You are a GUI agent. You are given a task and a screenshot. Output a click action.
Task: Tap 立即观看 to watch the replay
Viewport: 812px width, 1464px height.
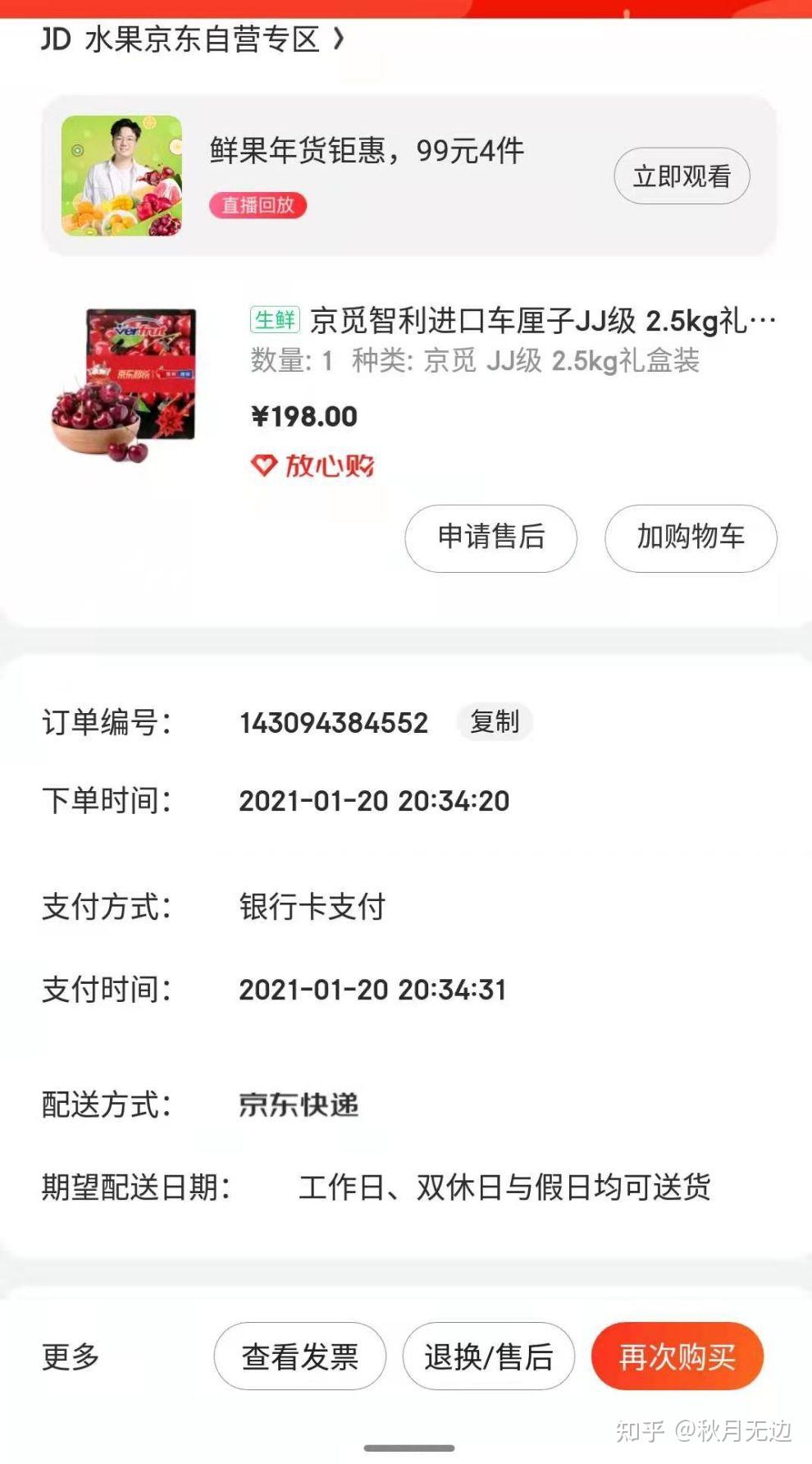[682, 176]
